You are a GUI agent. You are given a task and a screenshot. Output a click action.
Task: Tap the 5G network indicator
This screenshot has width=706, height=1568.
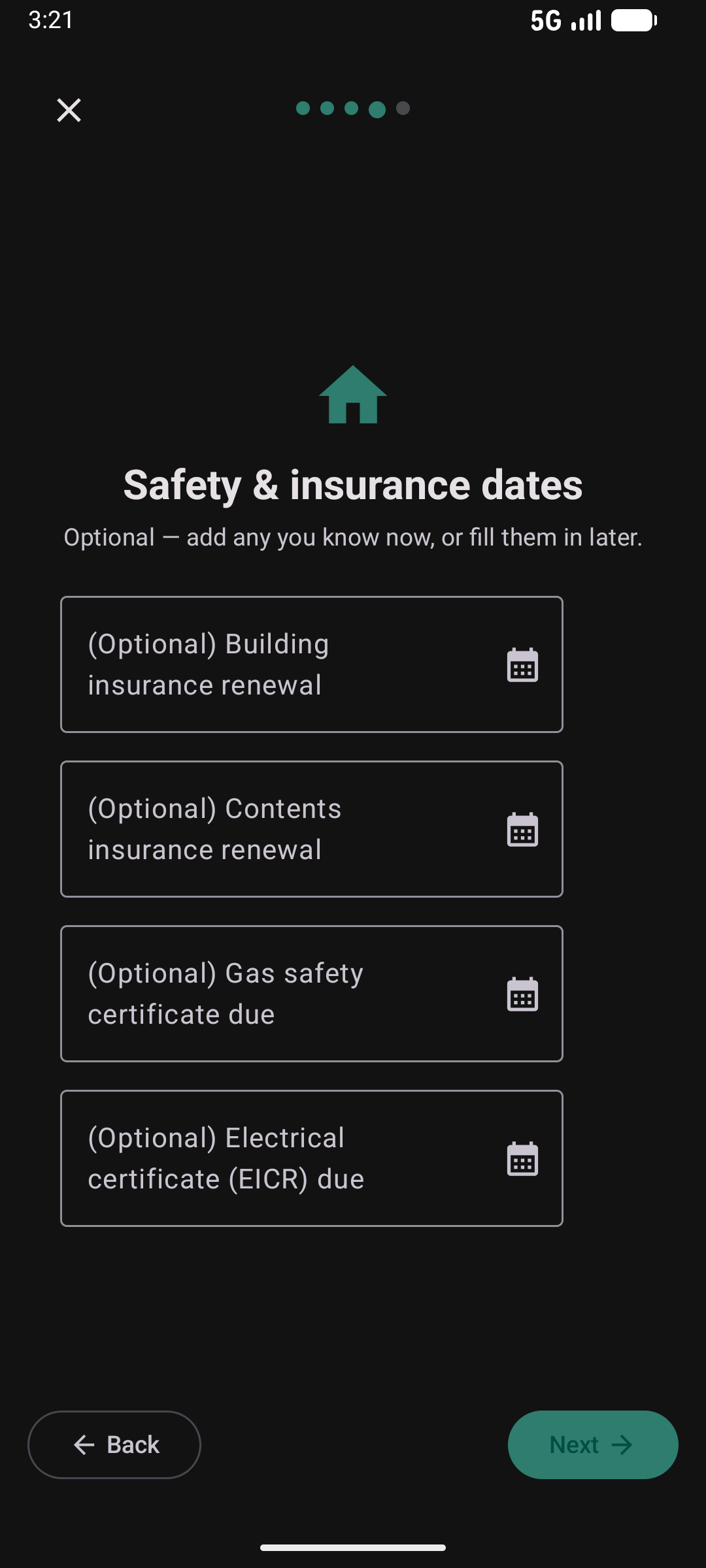(x=548, y=20)
